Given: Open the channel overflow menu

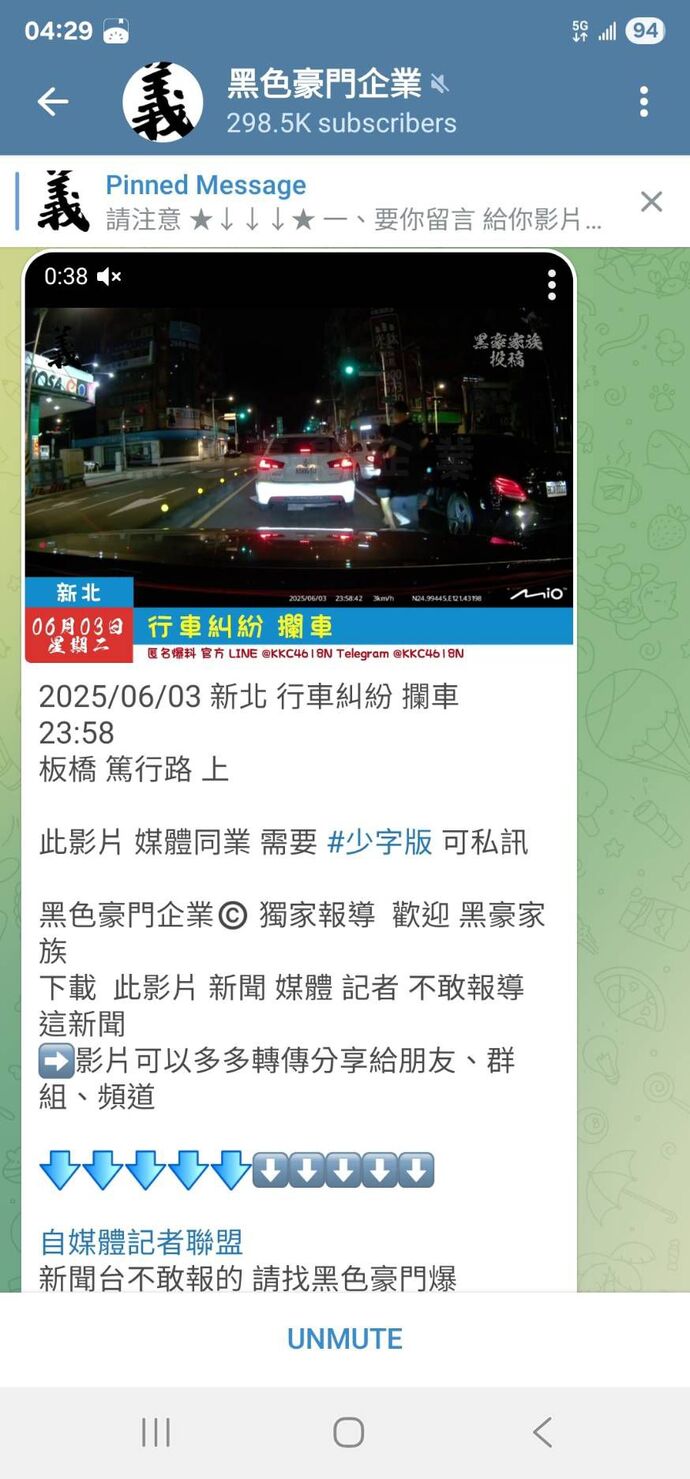Looking at the screenshot, I should 644,101.
